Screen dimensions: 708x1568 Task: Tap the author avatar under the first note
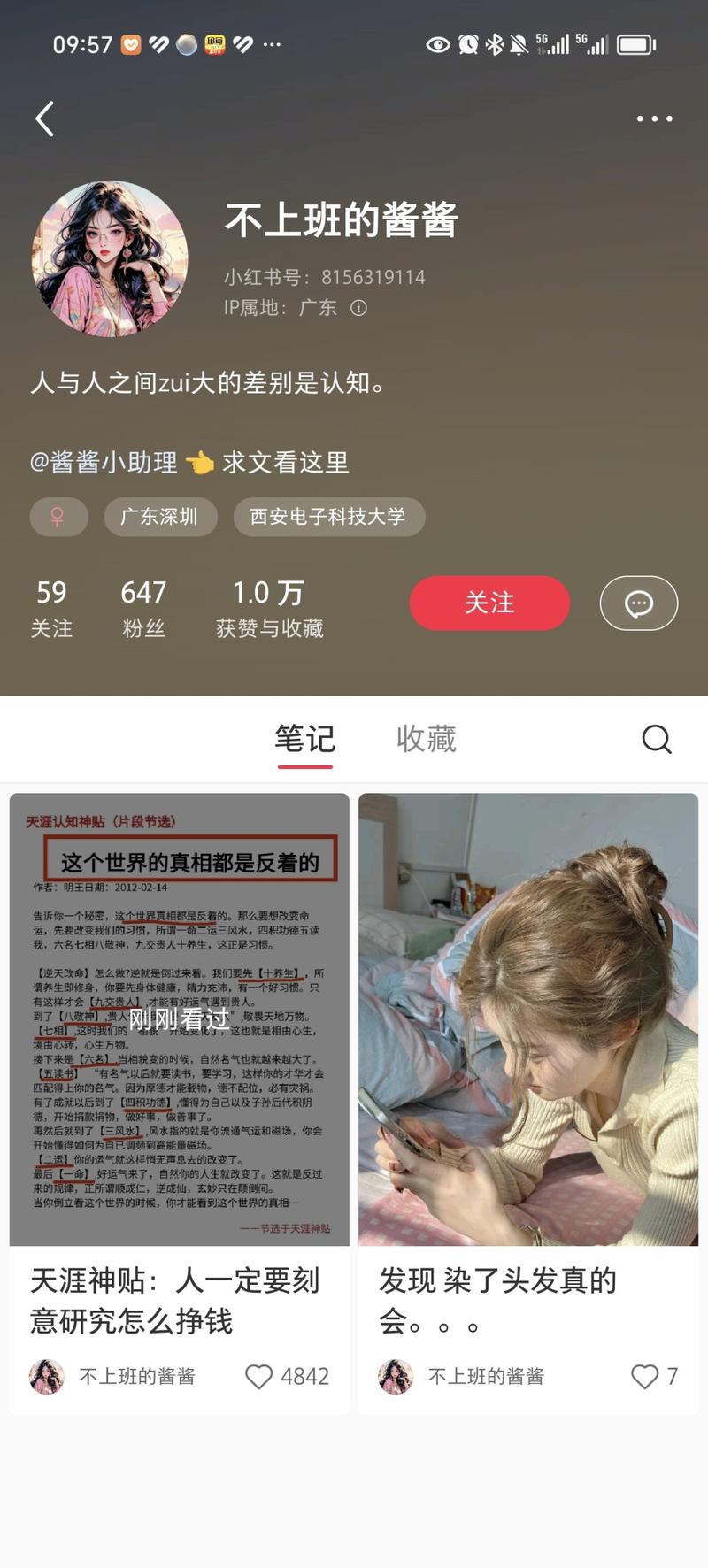coord(43,1377)
